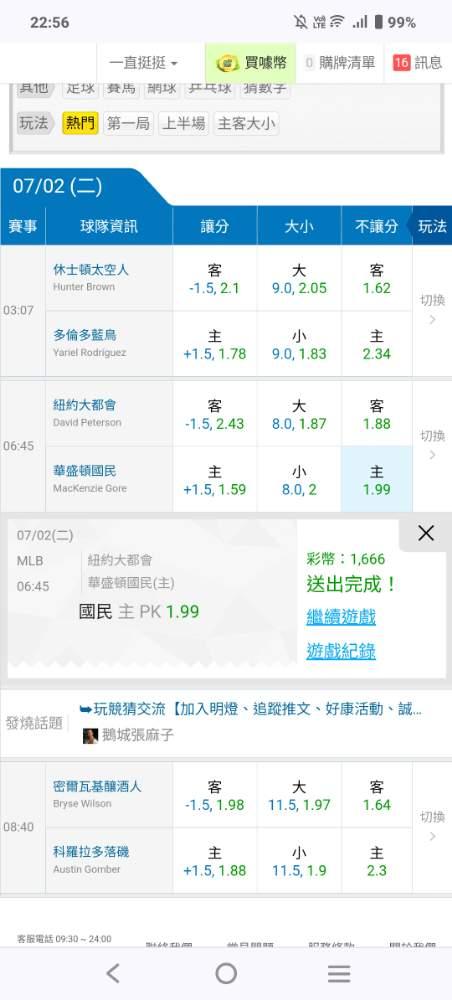This screenshot has height=1000, width=452.
Task: Choose the 主客大小 filter
Action: (246, 123)
